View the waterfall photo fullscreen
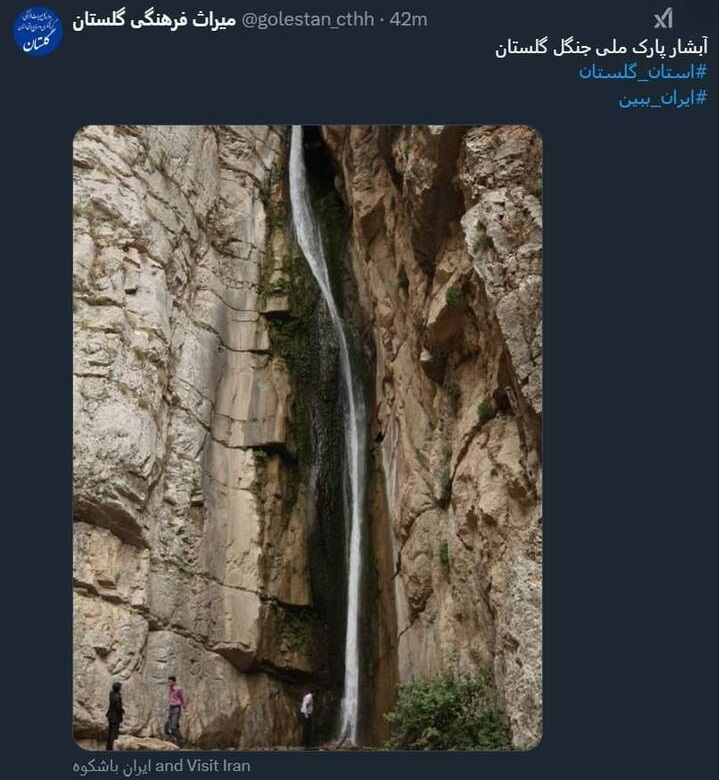The height and width of the screenshot is (780, 719). (308, 437)
